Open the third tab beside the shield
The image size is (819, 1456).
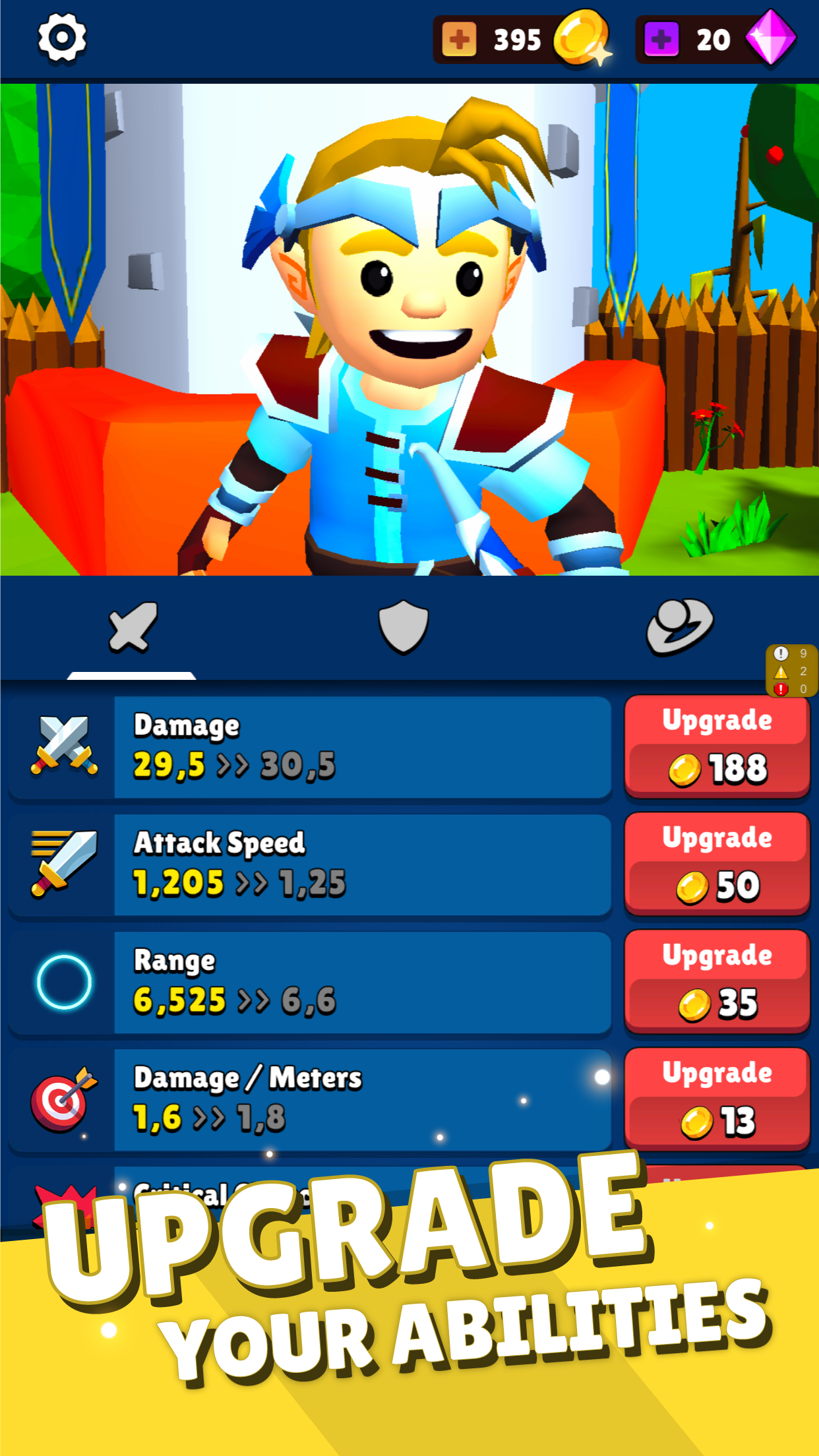tap(679, 627)
